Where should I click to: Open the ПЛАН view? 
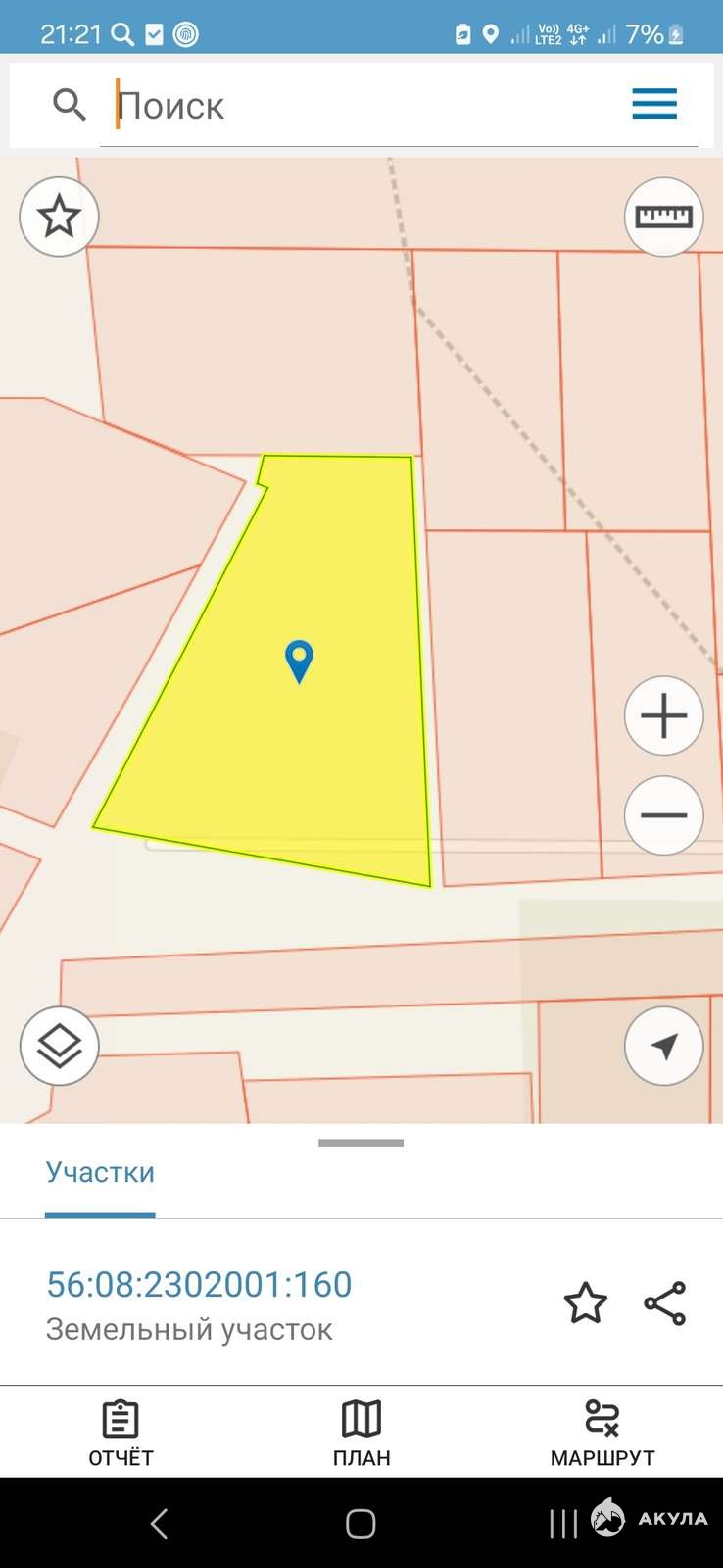(361, 1434)
